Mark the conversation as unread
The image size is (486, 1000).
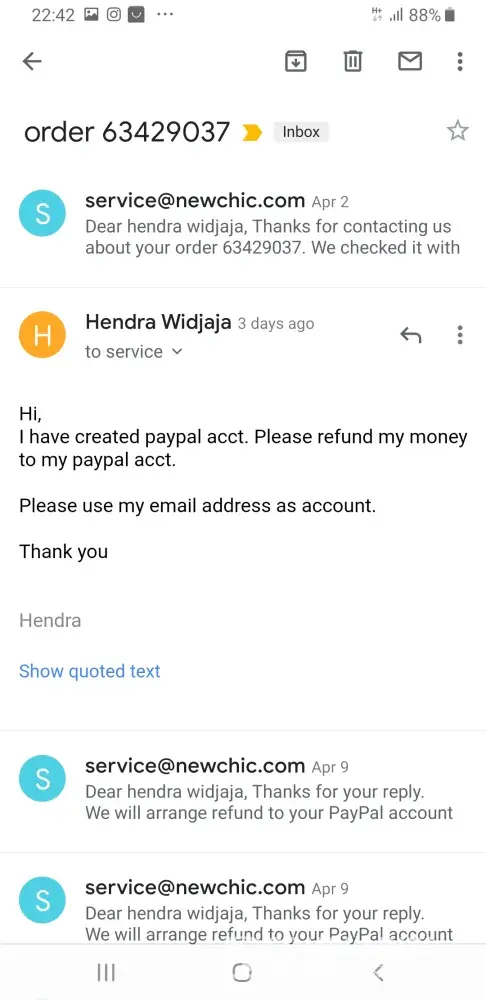[409, 61]
